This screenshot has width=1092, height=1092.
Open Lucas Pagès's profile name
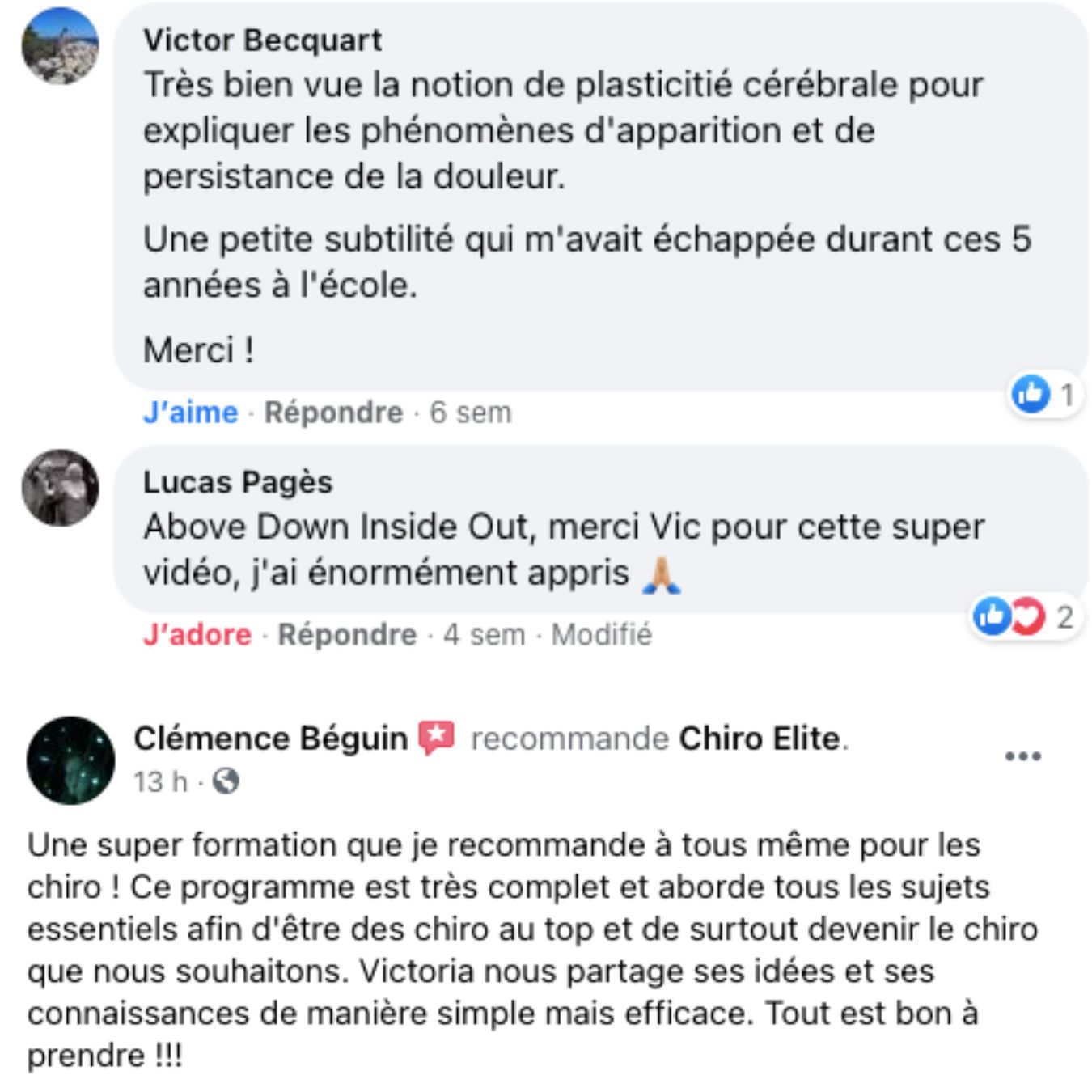click(x=238, y=482)
